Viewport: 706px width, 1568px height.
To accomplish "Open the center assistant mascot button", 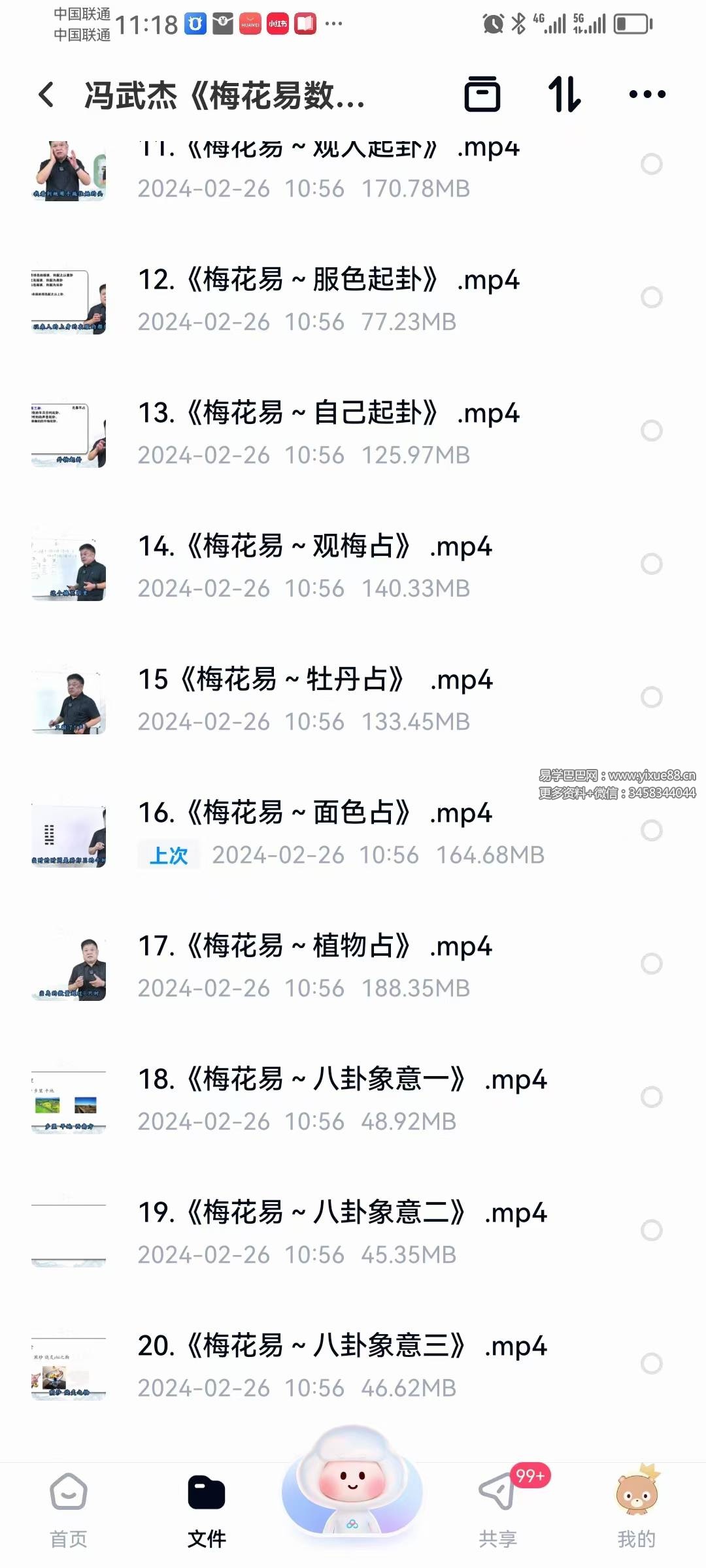I will tap(352, 1486).
